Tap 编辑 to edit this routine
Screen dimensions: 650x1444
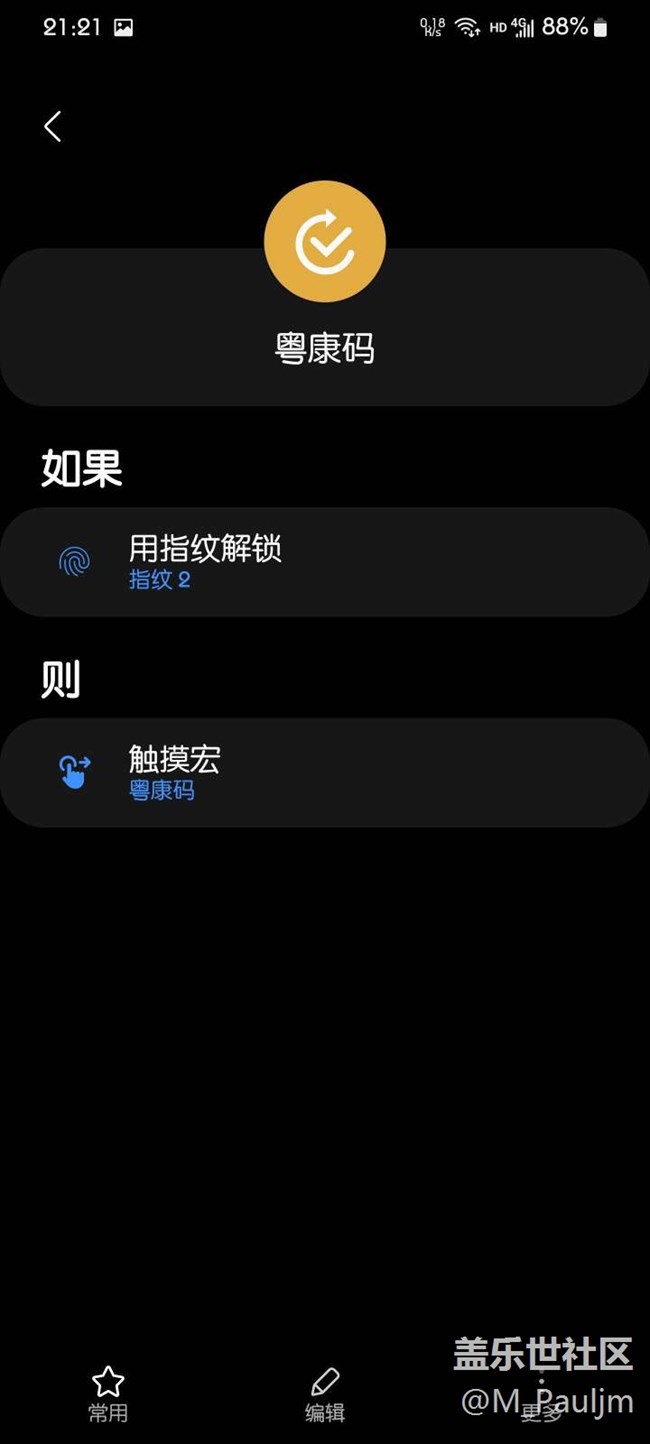point(325,1393)
